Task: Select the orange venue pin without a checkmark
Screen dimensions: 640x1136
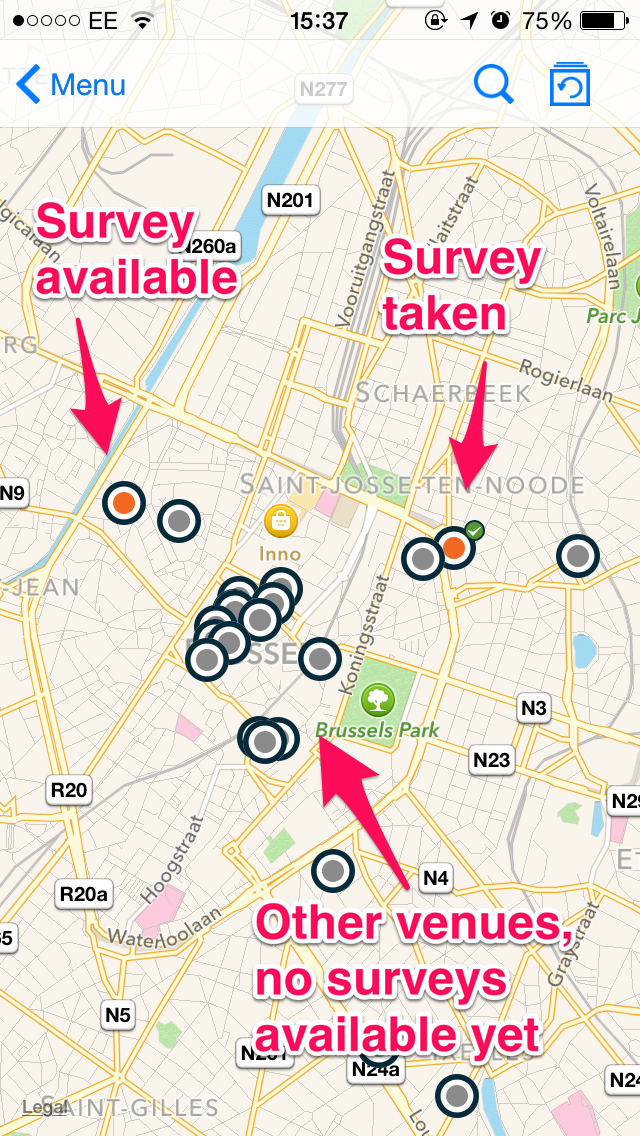Action: click(124, 500)
